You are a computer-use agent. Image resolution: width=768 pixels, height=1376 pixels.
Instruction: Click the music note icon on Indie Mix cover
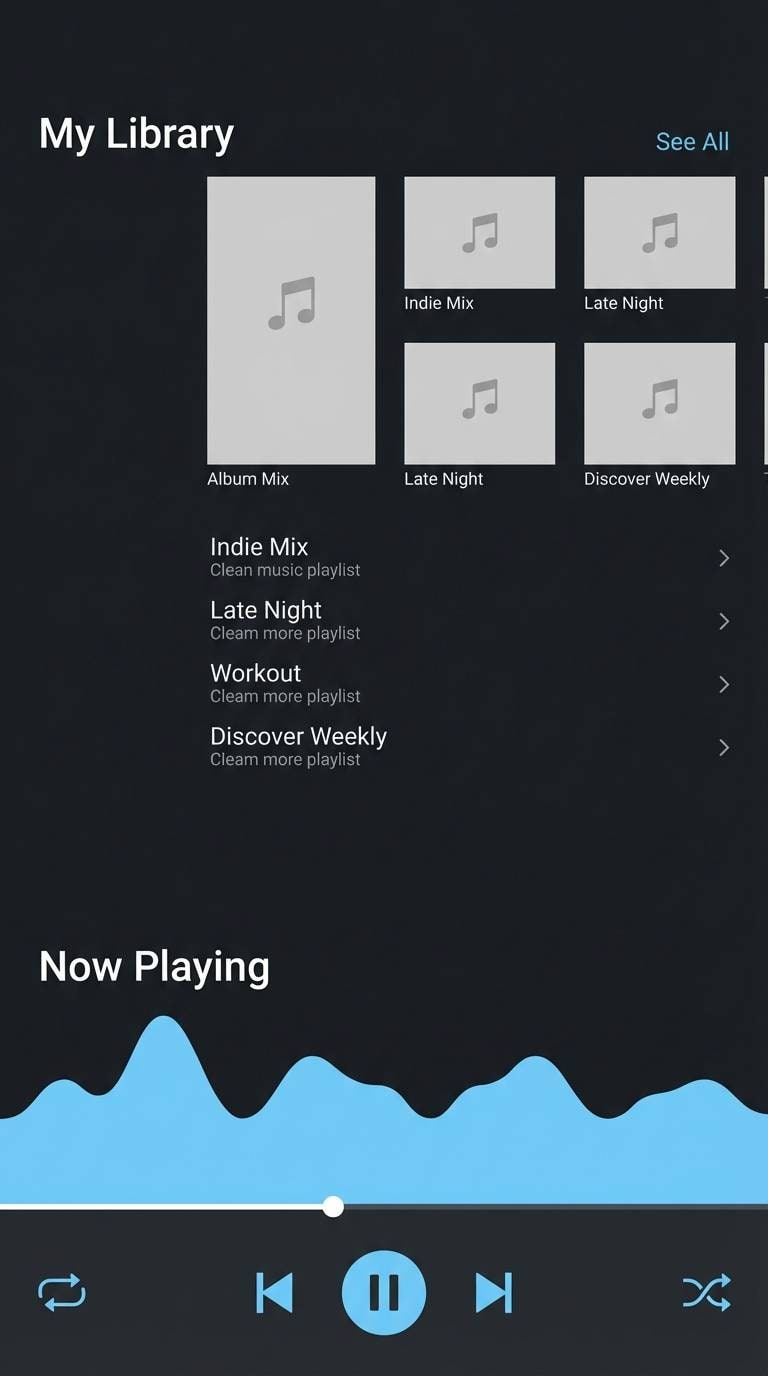pos(480,232)
